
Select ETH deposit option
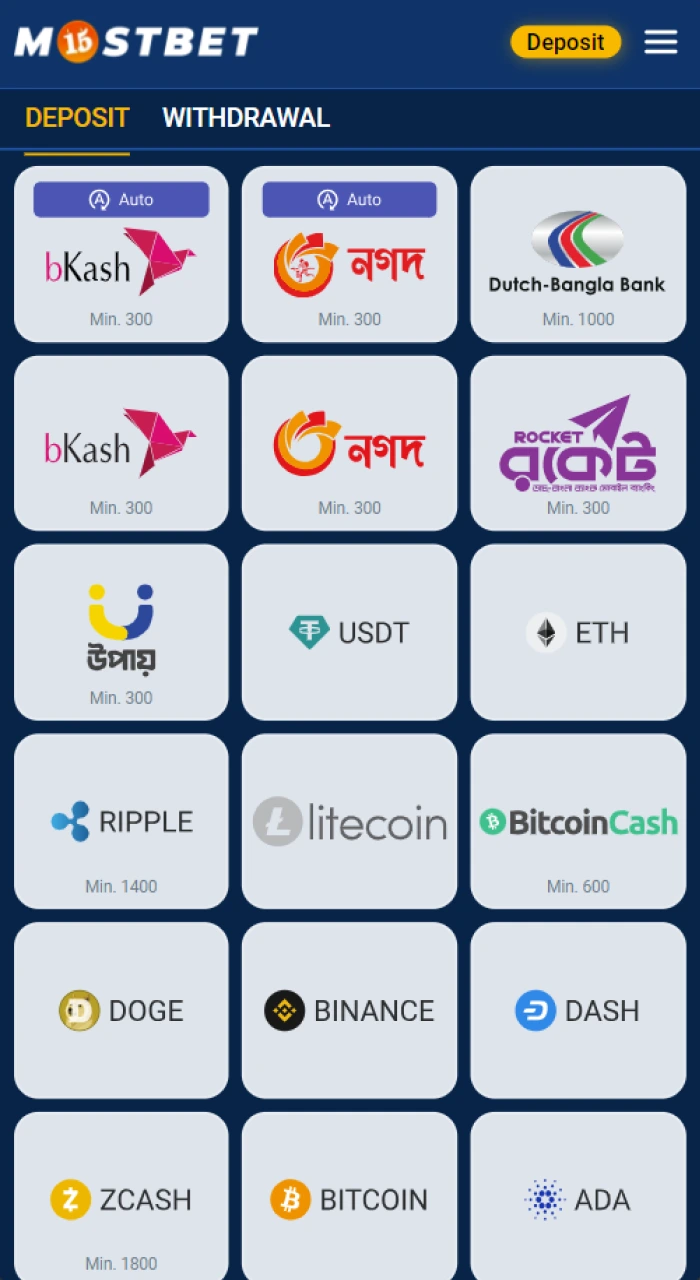(578, 632)
